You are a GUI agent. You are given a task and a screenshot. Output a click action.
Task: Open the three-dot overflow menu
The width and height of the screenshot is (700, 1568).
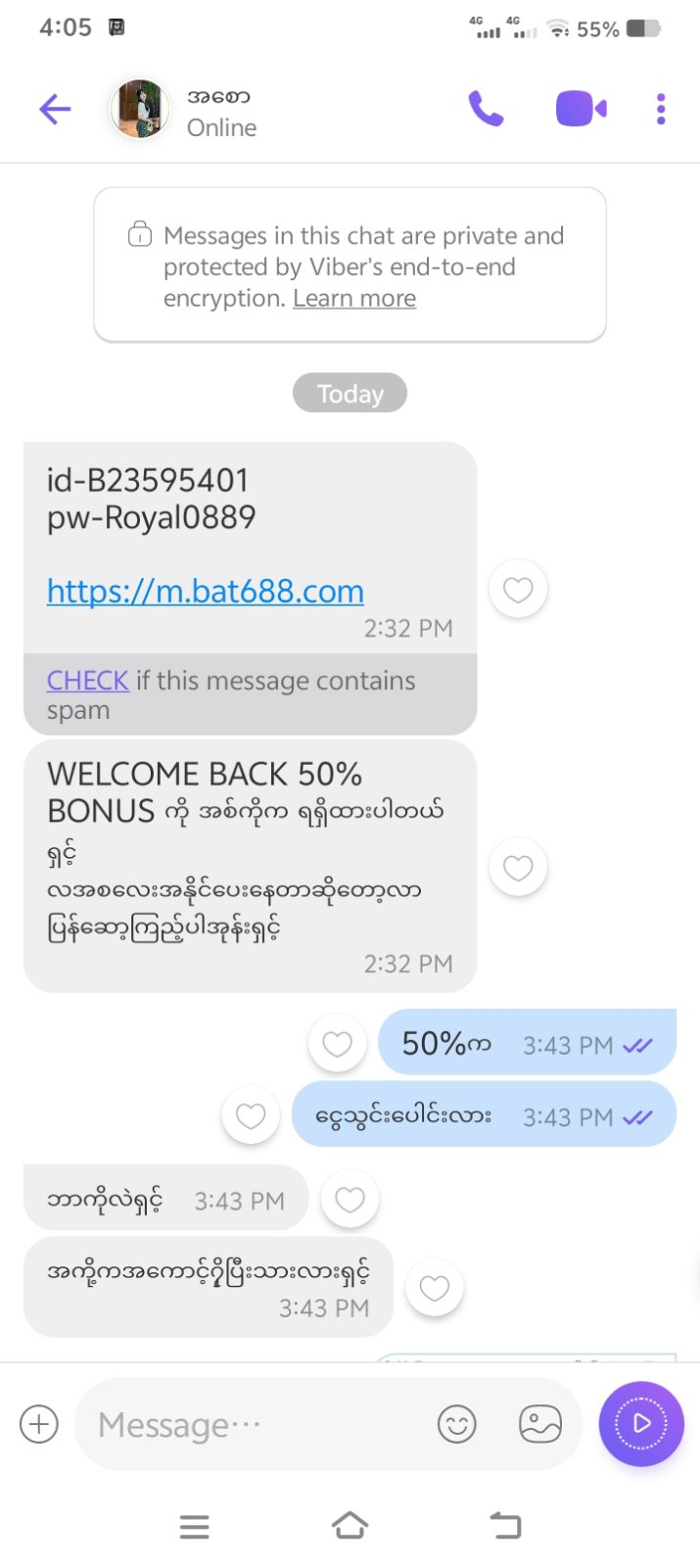pyautogui.click(x=661, y=109)
